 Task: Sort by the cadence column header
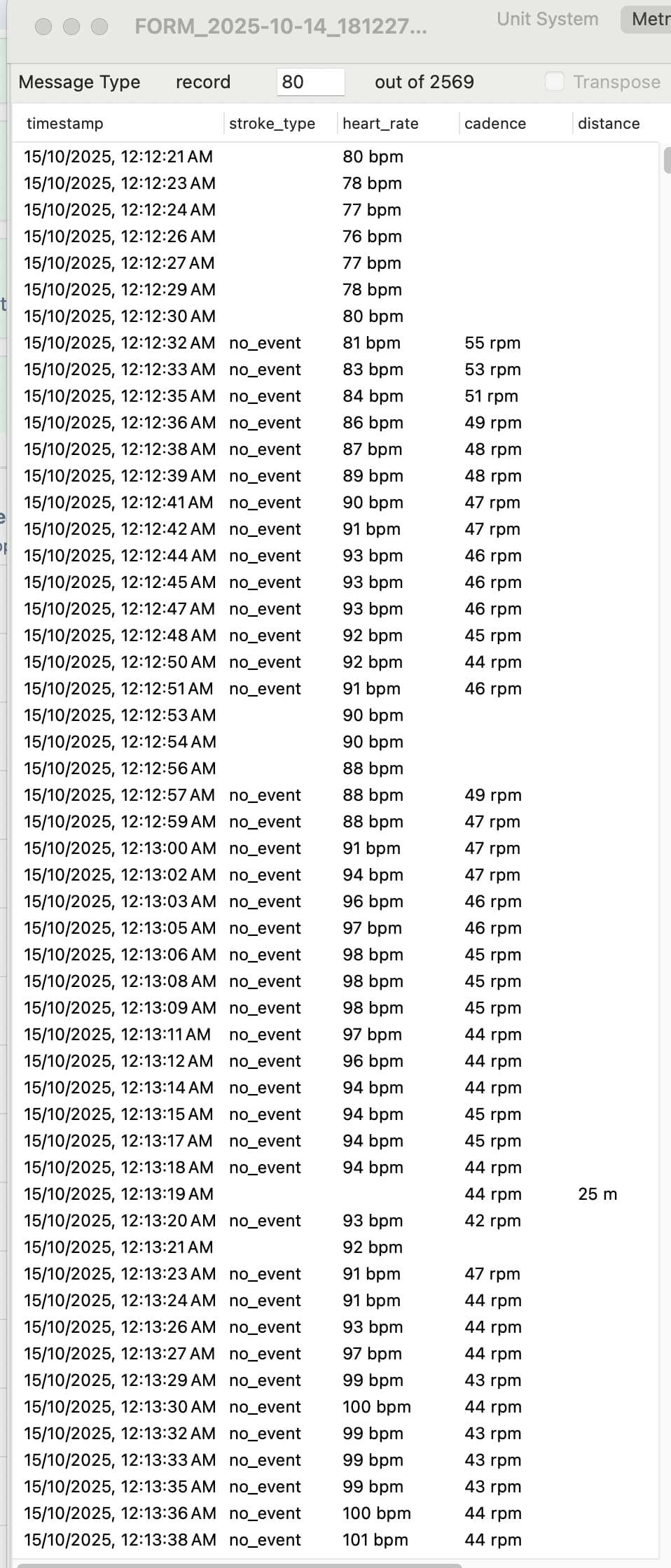click(x=494, y=124)
